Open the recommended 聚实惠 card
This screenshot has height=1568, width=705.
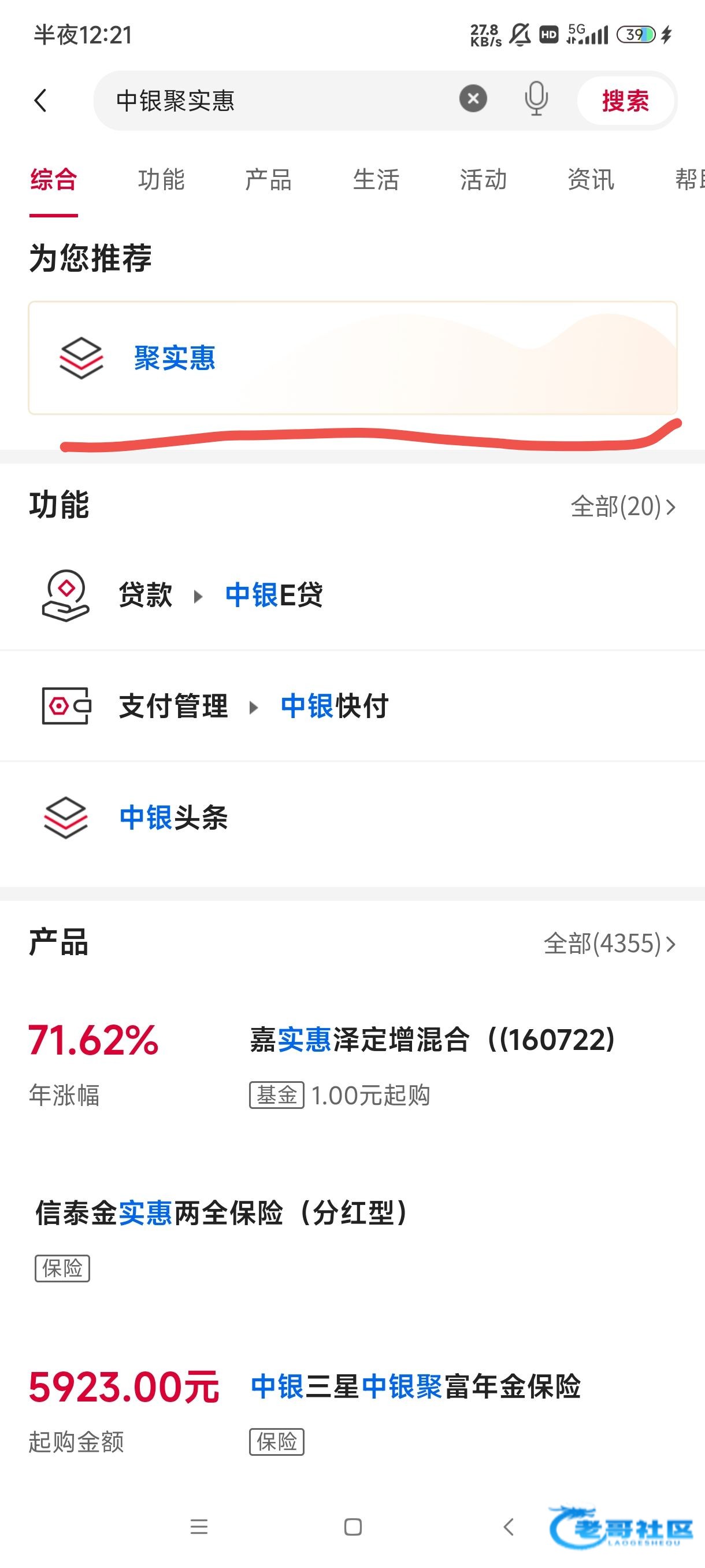(x=352, y=358)
